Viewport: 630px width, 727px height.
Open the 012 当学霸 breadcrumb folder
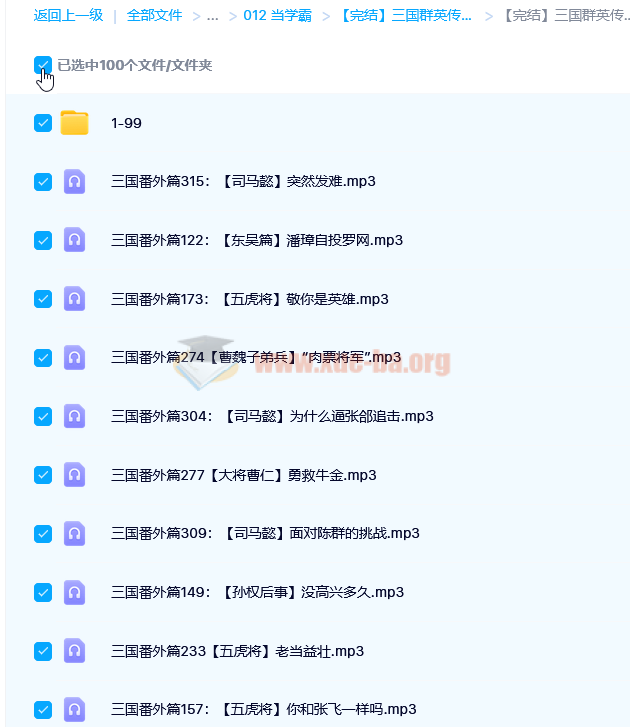pos(279,15)
